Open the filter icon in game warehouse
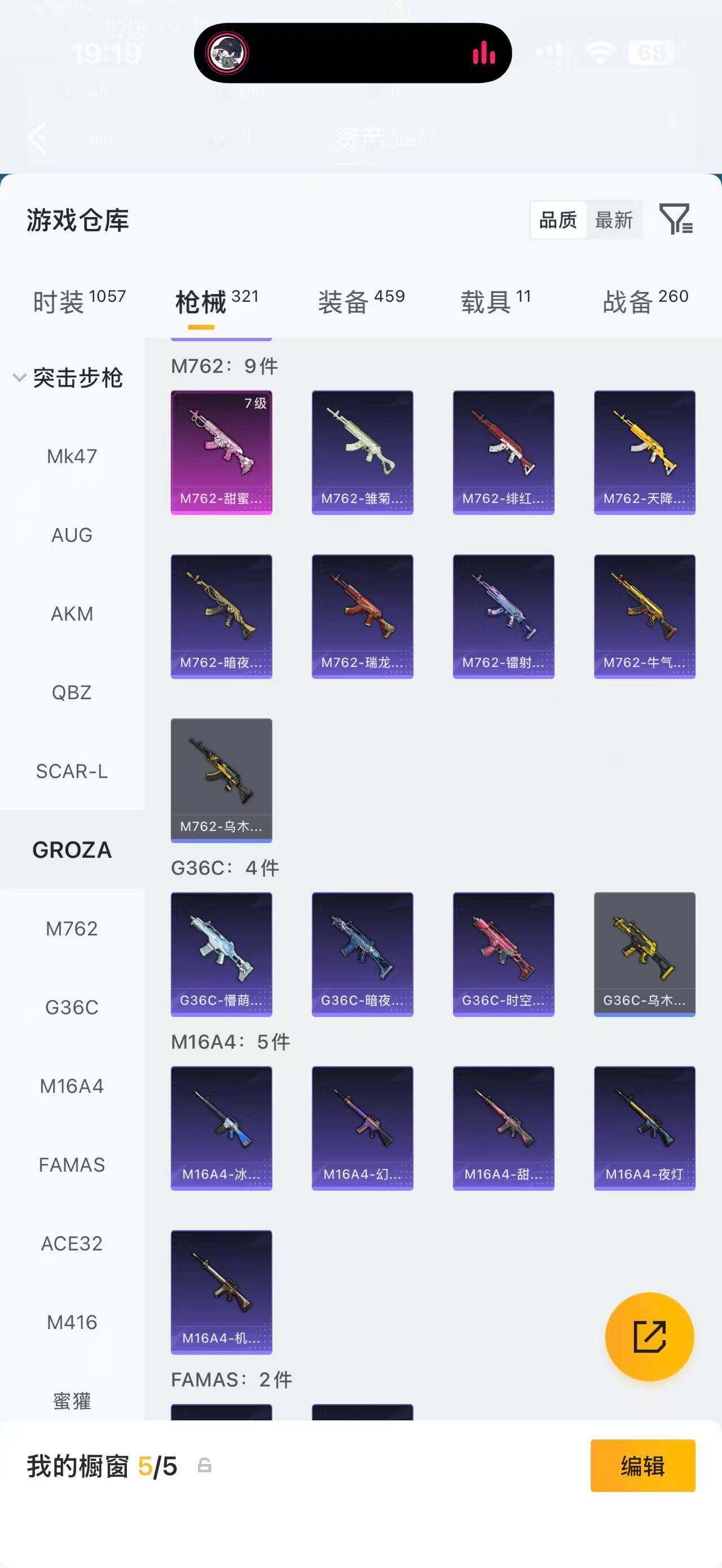 (676, 219)
